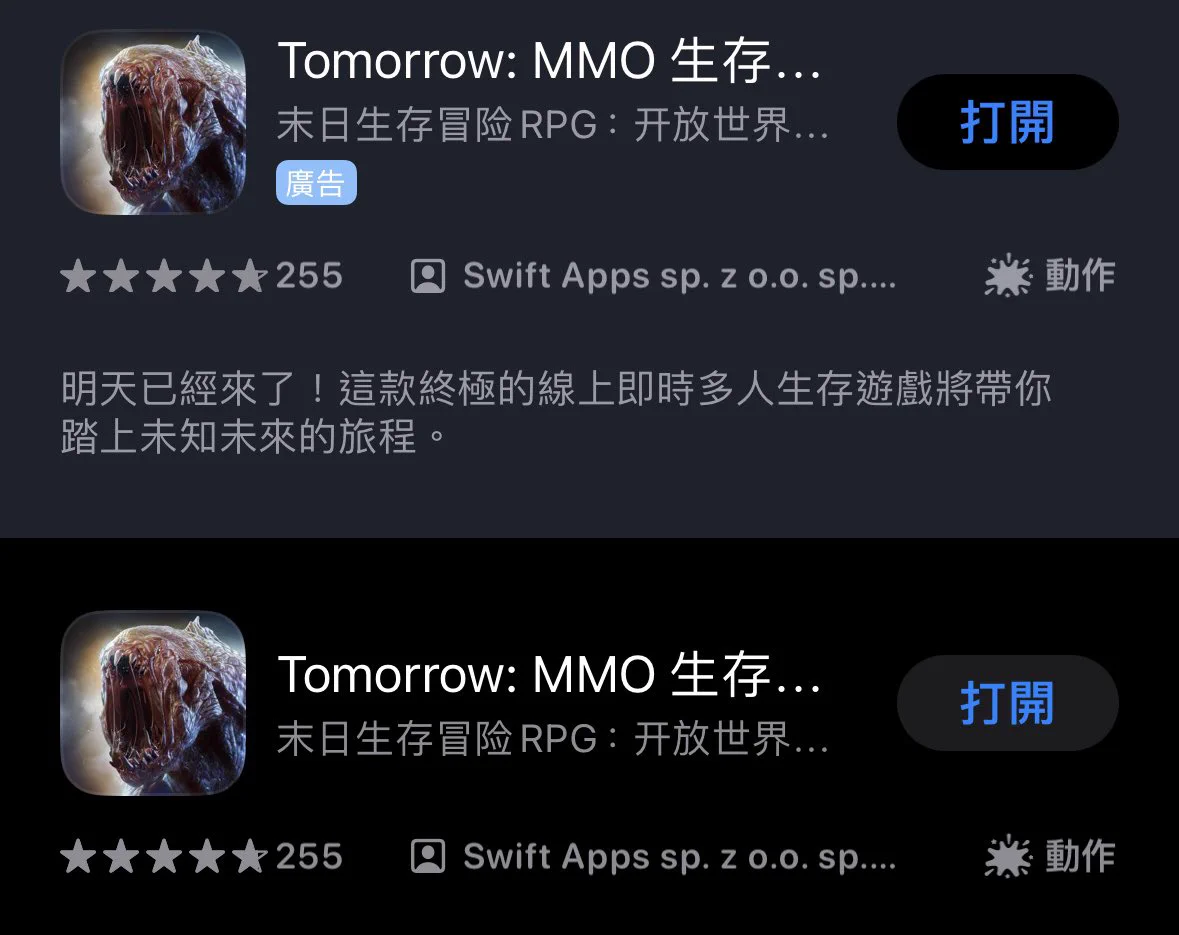The height and width of the screenshot is (935, 1179).
Task: Tap 打開 on the listing without 廣告 badge
Action: coord(1007,703)
